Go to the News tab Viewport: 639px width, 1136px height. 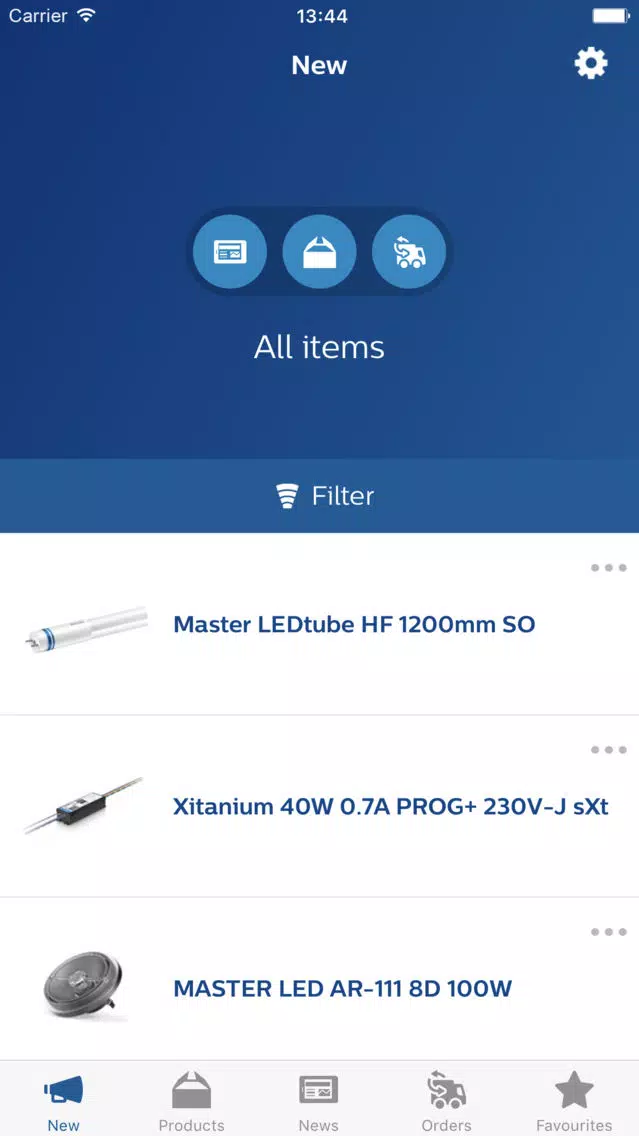coord(318,1100)
